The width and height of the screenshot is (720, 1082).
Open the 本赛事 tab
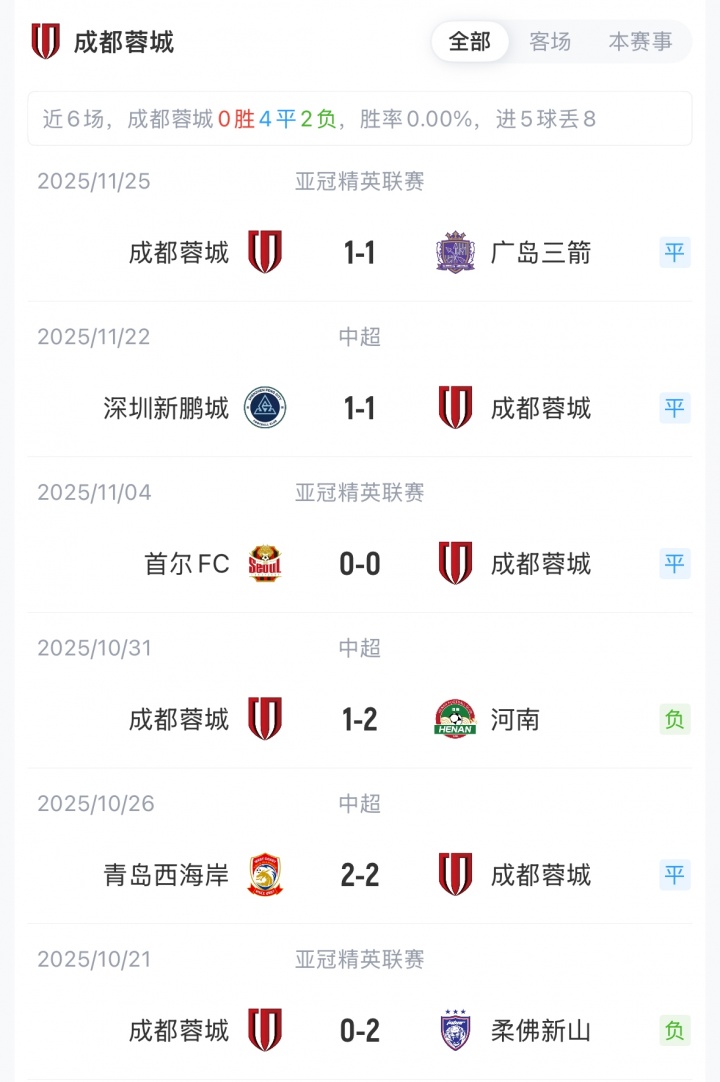639,42
